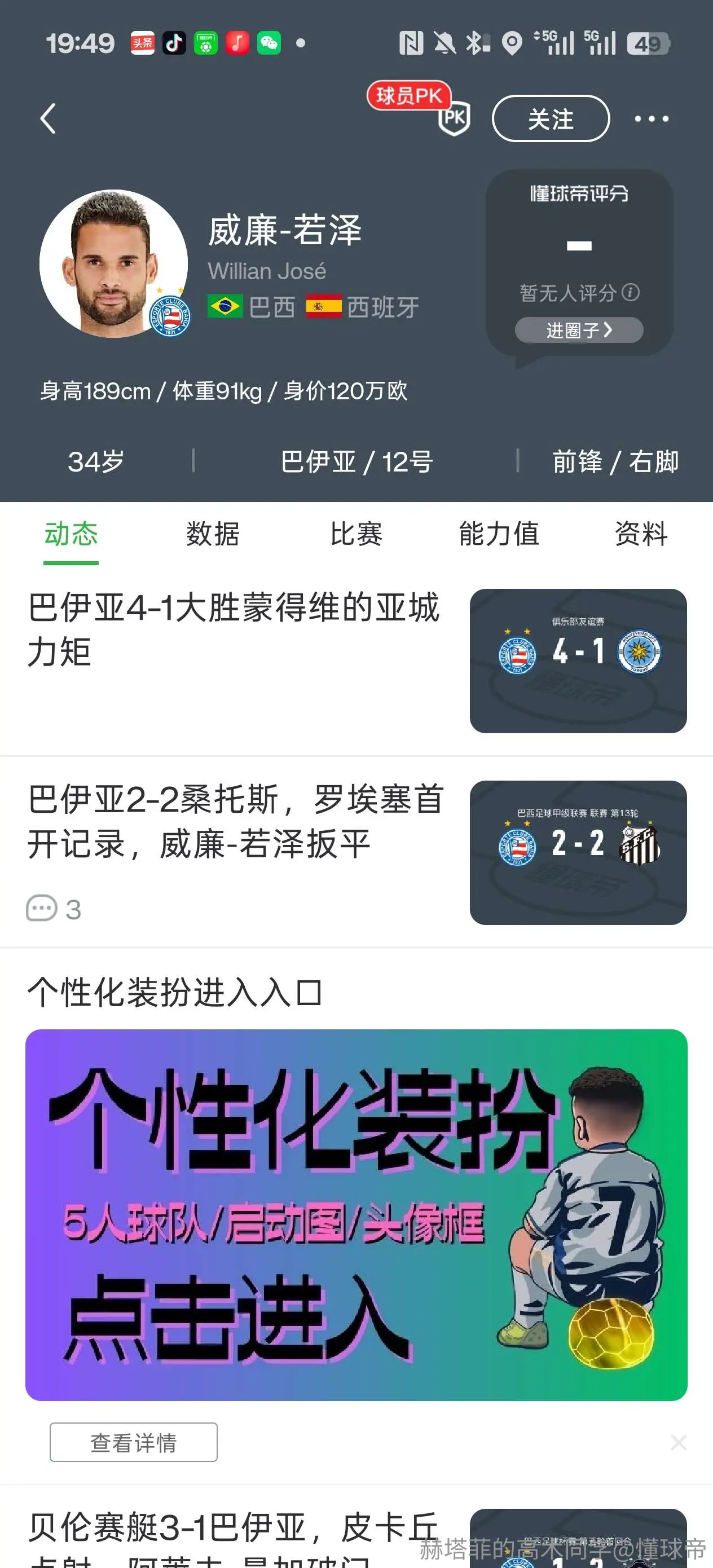Select the 动态 tab
Viewport: 713px width, 1568px height.
pyautogui.click(x=71, y=534)
